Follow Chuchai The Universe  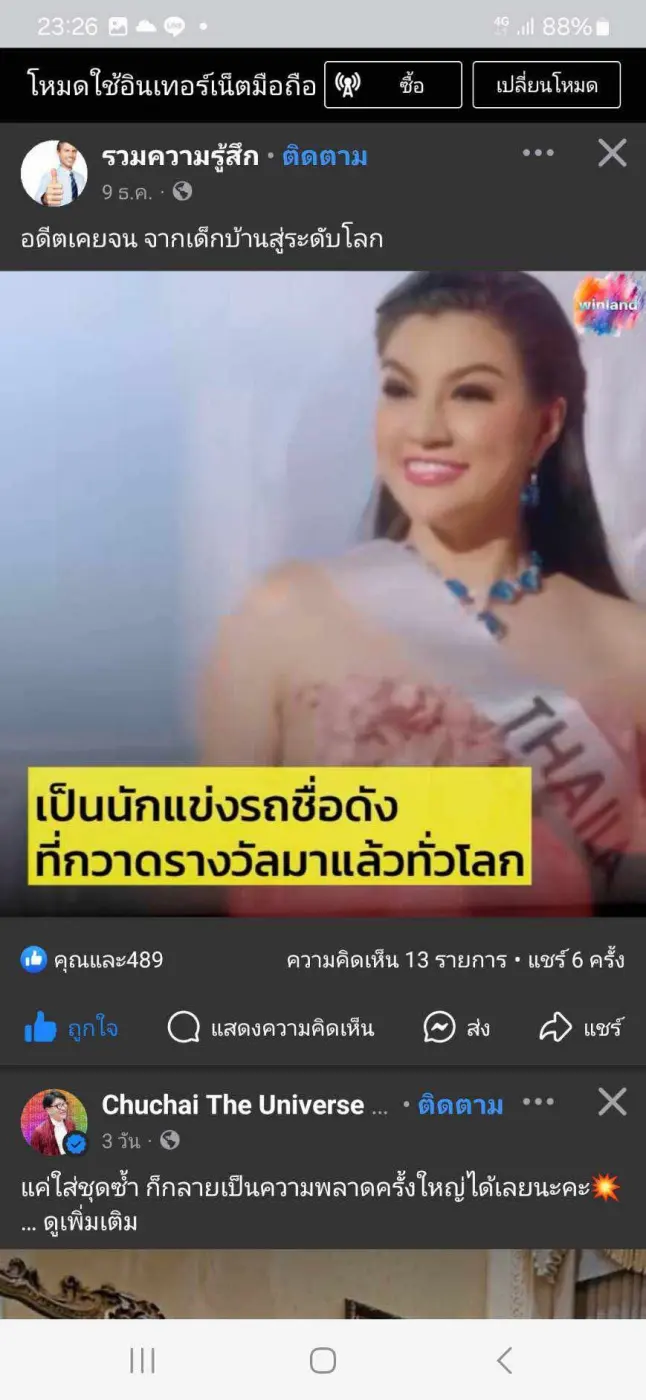pyautogui.click(x=460, y=1105)
